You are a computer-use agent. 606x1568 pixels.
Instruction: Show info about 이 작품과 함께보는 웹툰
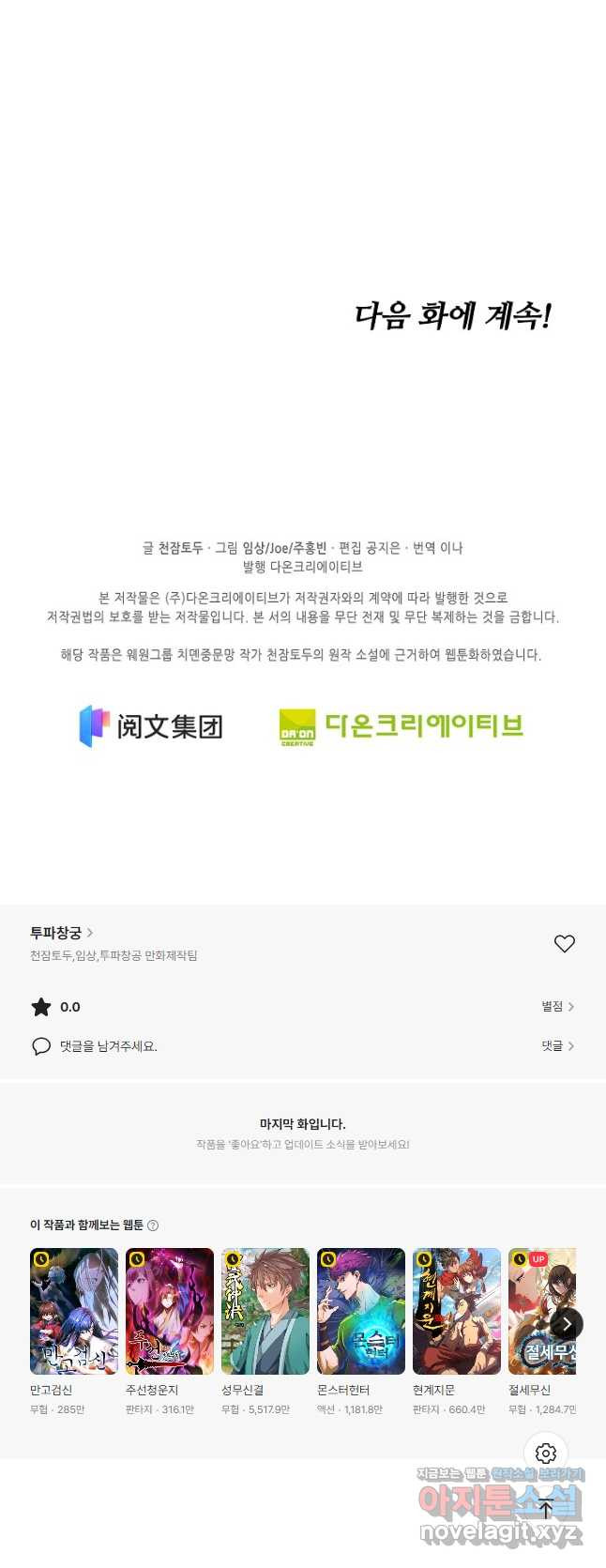pyautogui.click(x=154, y=1225)
